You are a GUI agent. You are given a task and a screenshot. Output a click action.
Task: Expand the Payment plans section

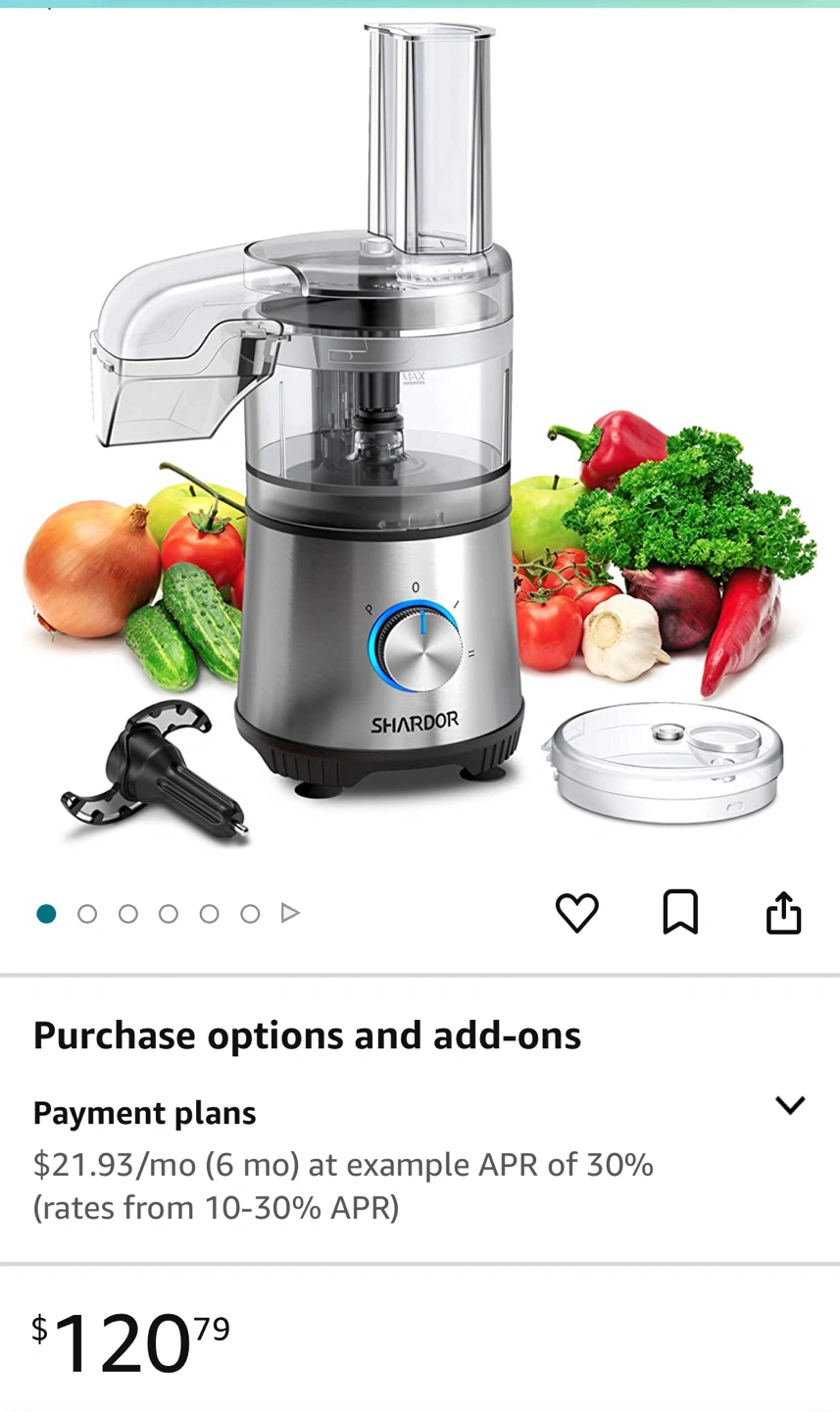click(789, 1106)
